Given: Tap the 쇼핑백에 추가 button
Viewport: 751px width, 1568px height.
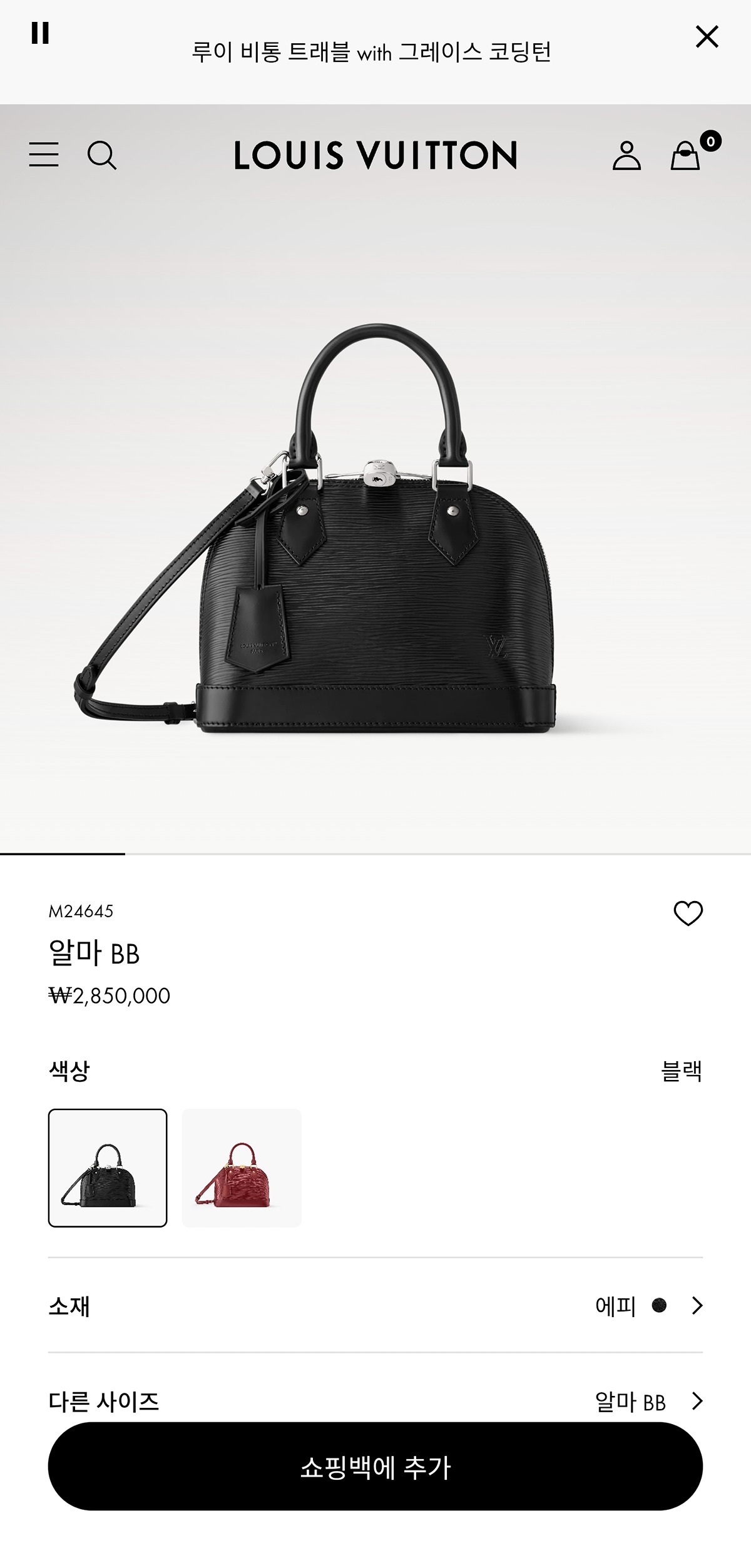Looking at the screenshot, I should (x=375, y=1467).
